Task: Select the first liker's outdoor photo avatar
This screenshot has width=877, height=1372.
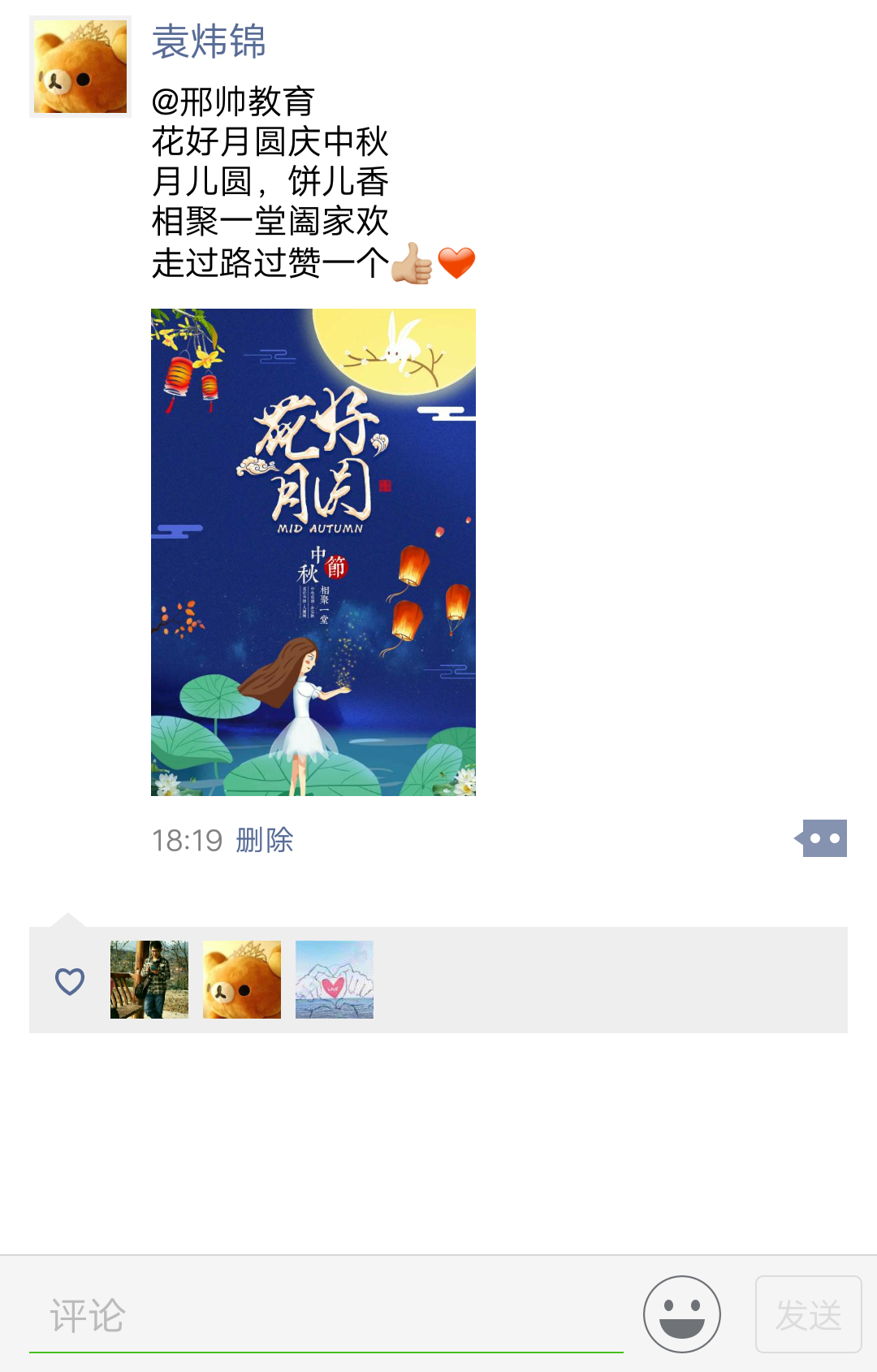Action: [149, 979]
